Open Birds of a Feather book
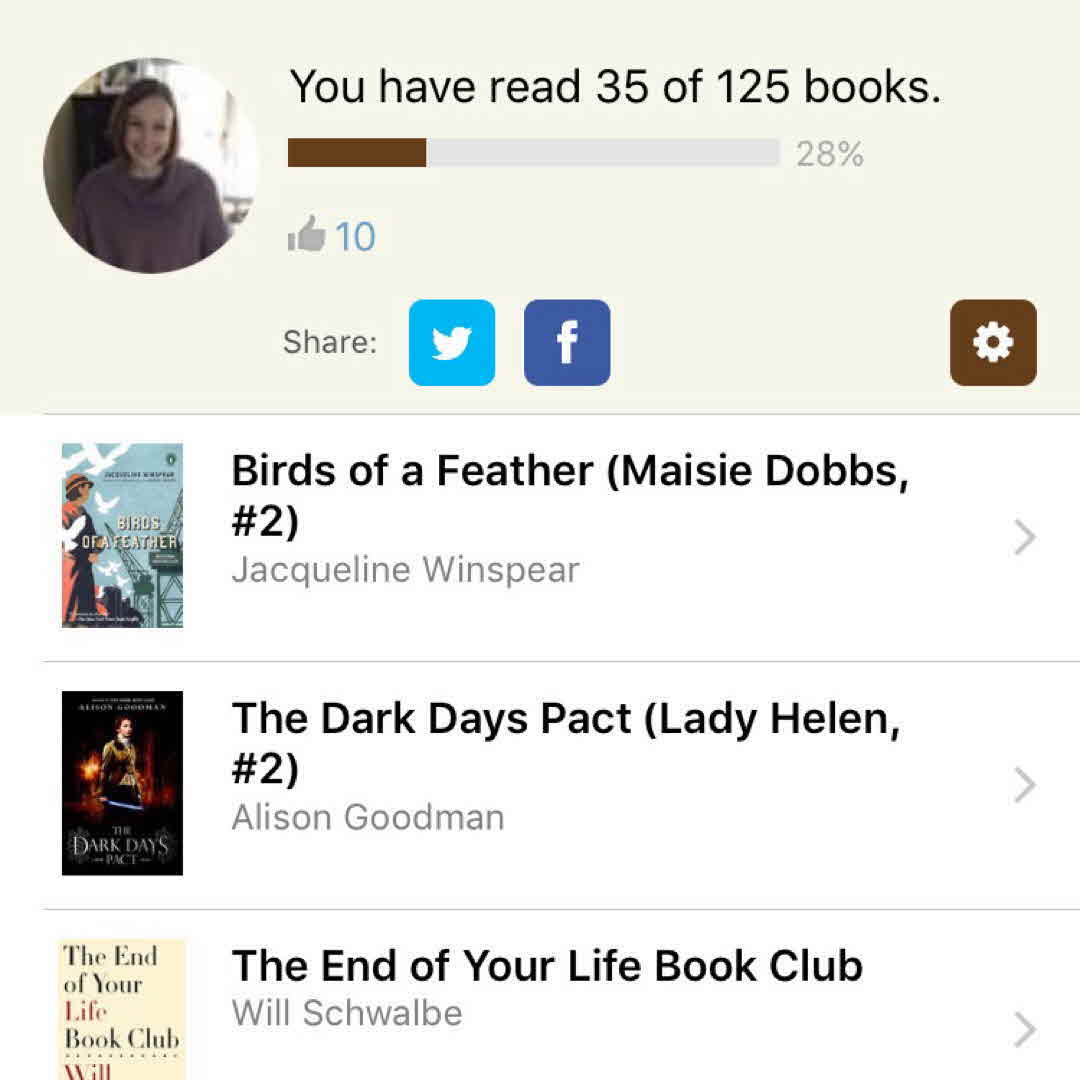Image resolution: width=1080 pixels, height=1080 pixels. pos(570,520)
